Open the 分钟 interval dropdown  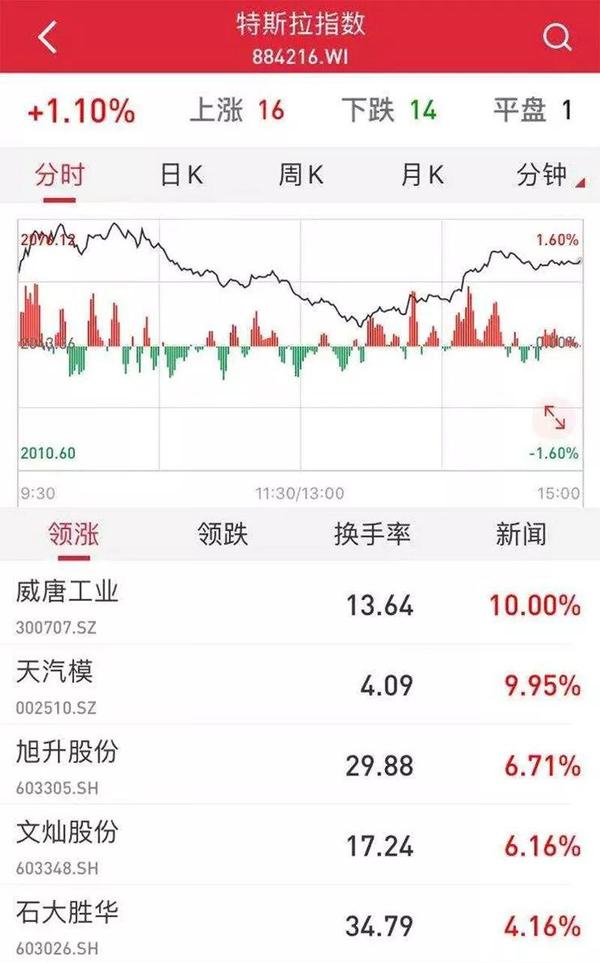tap(548, 175)
